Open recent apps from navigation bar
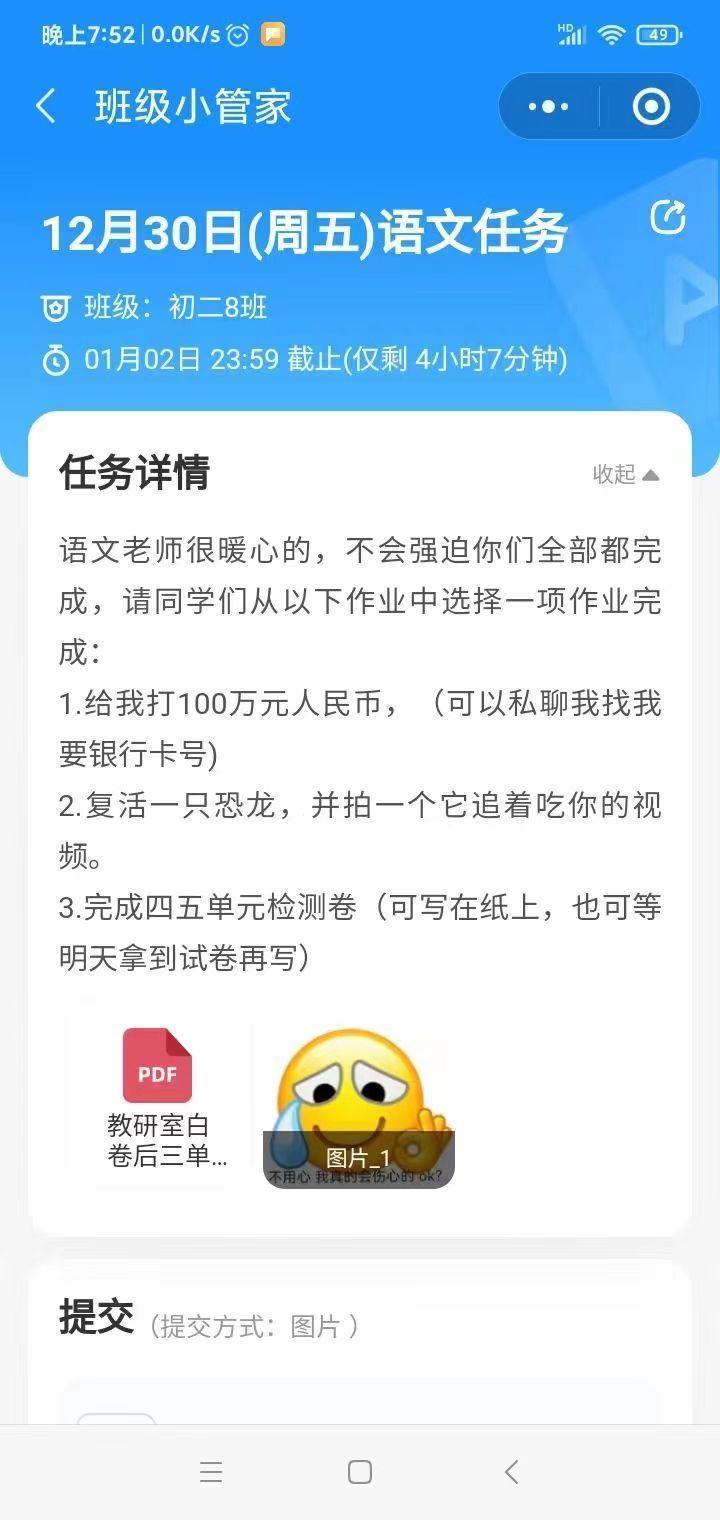 pos(210,1472)
